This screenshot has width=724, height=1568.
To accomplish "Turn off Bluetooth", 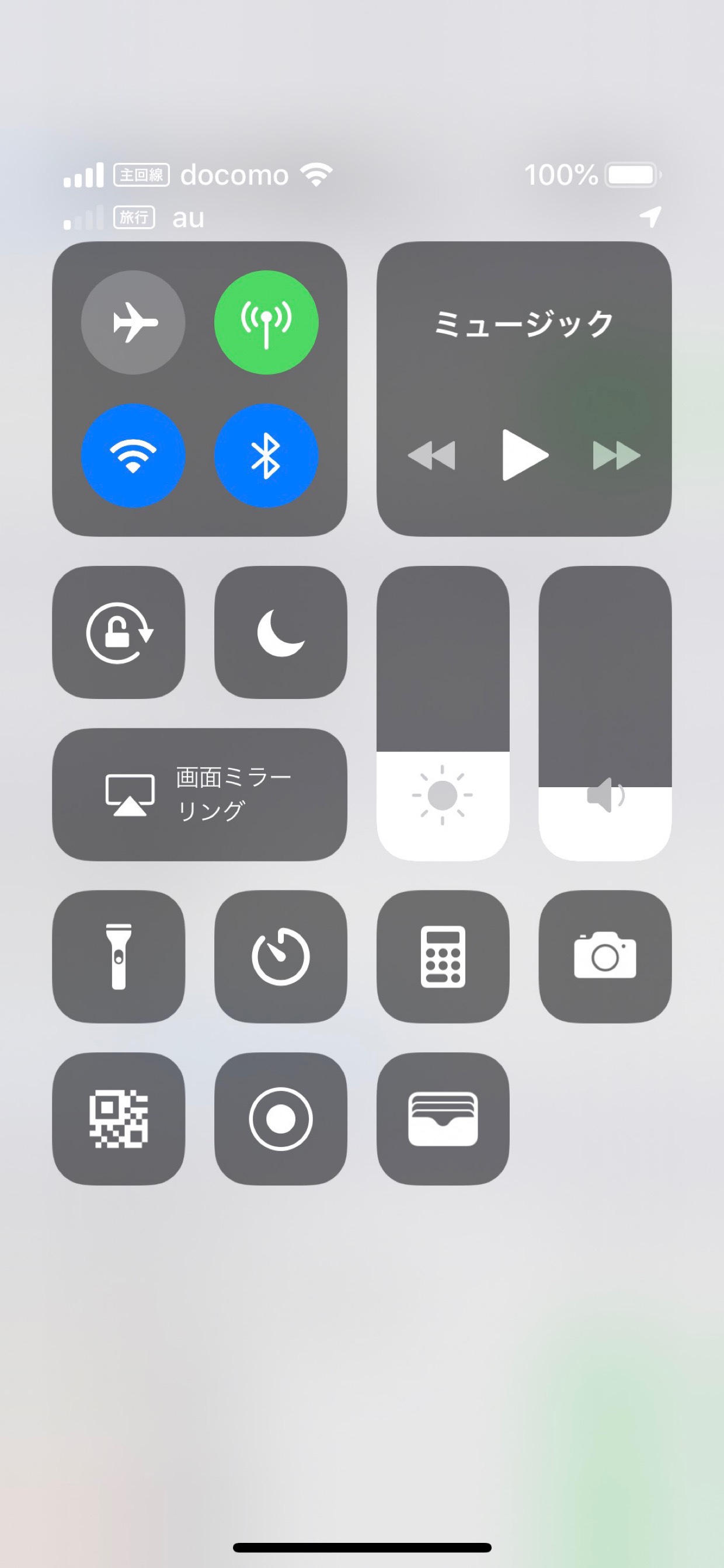I will pos(266,456).
